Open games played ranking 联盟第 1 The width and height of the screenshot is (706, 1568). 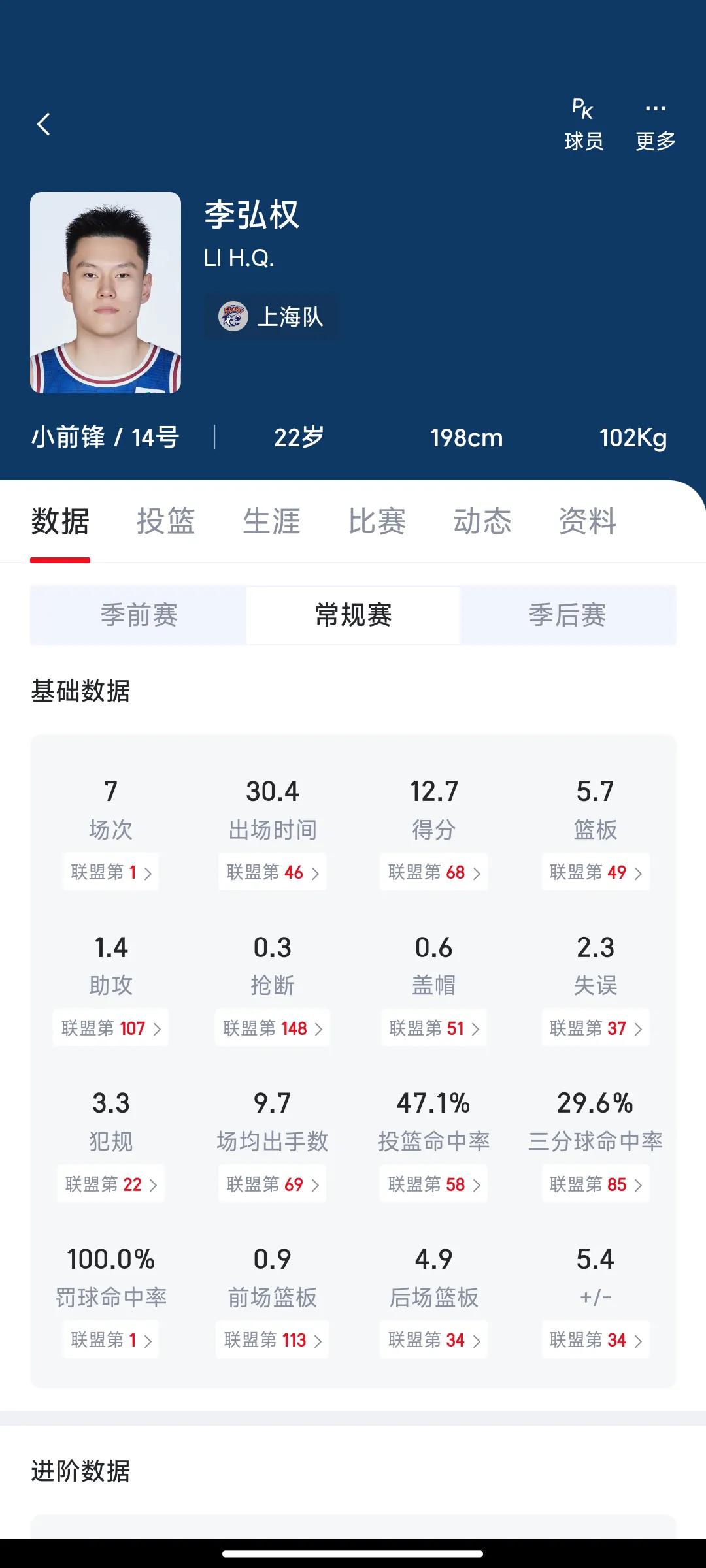[x=110, y=872]
